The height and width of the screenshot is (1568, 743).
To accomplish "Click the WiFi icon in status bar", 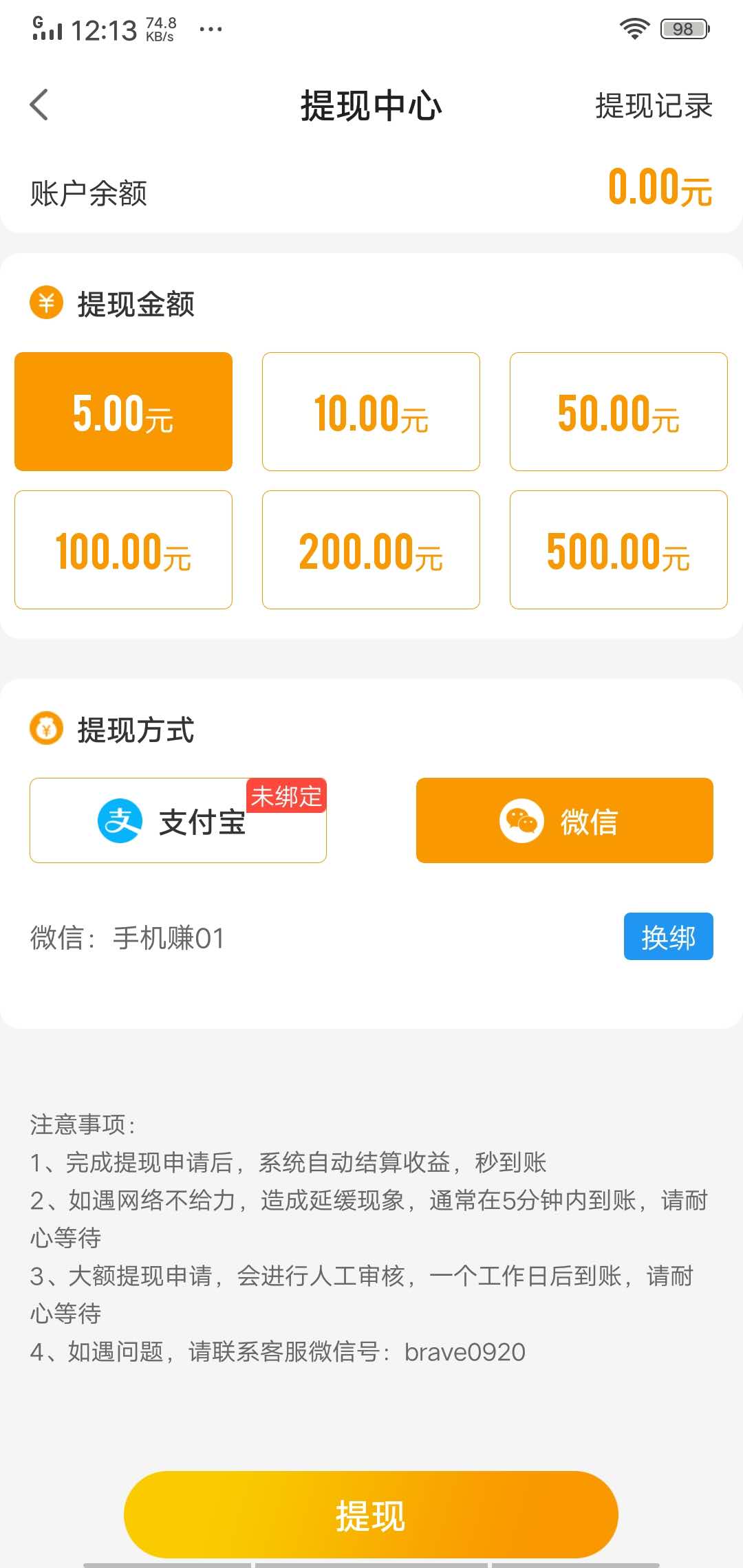I will click(634, 26).
